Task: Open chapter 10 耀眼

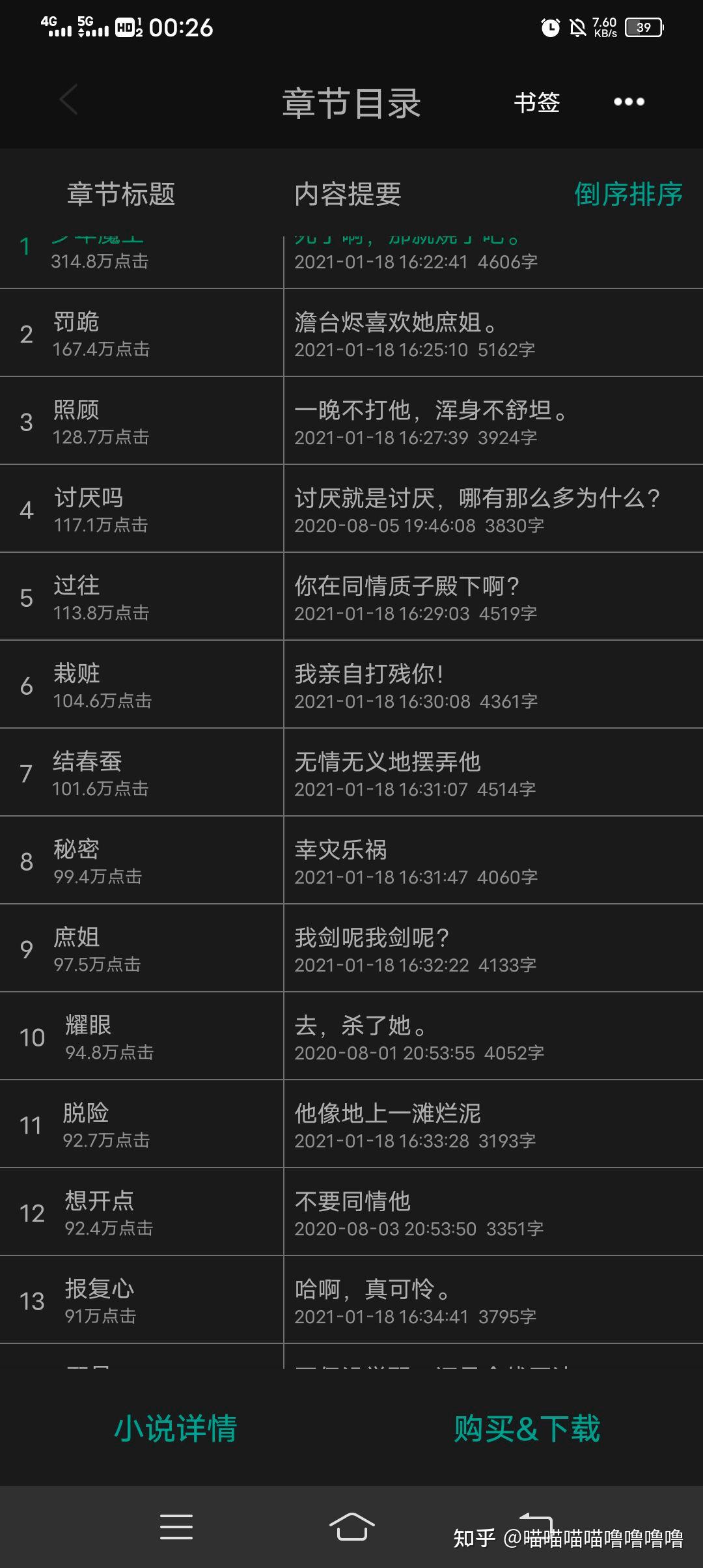Action: pos(351,1036)
